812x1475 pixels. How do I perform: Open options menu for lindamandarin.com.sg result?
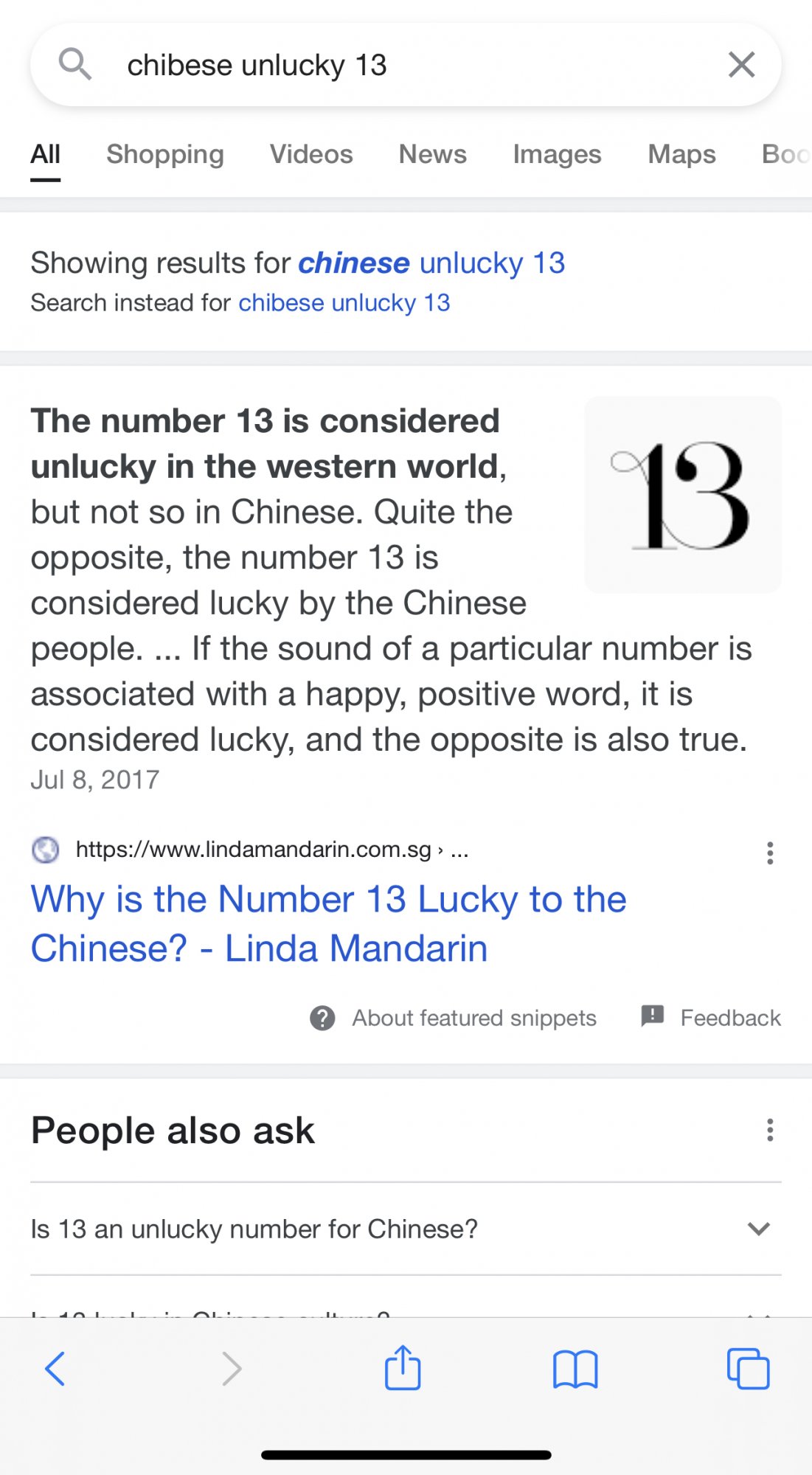pos(770,853)
